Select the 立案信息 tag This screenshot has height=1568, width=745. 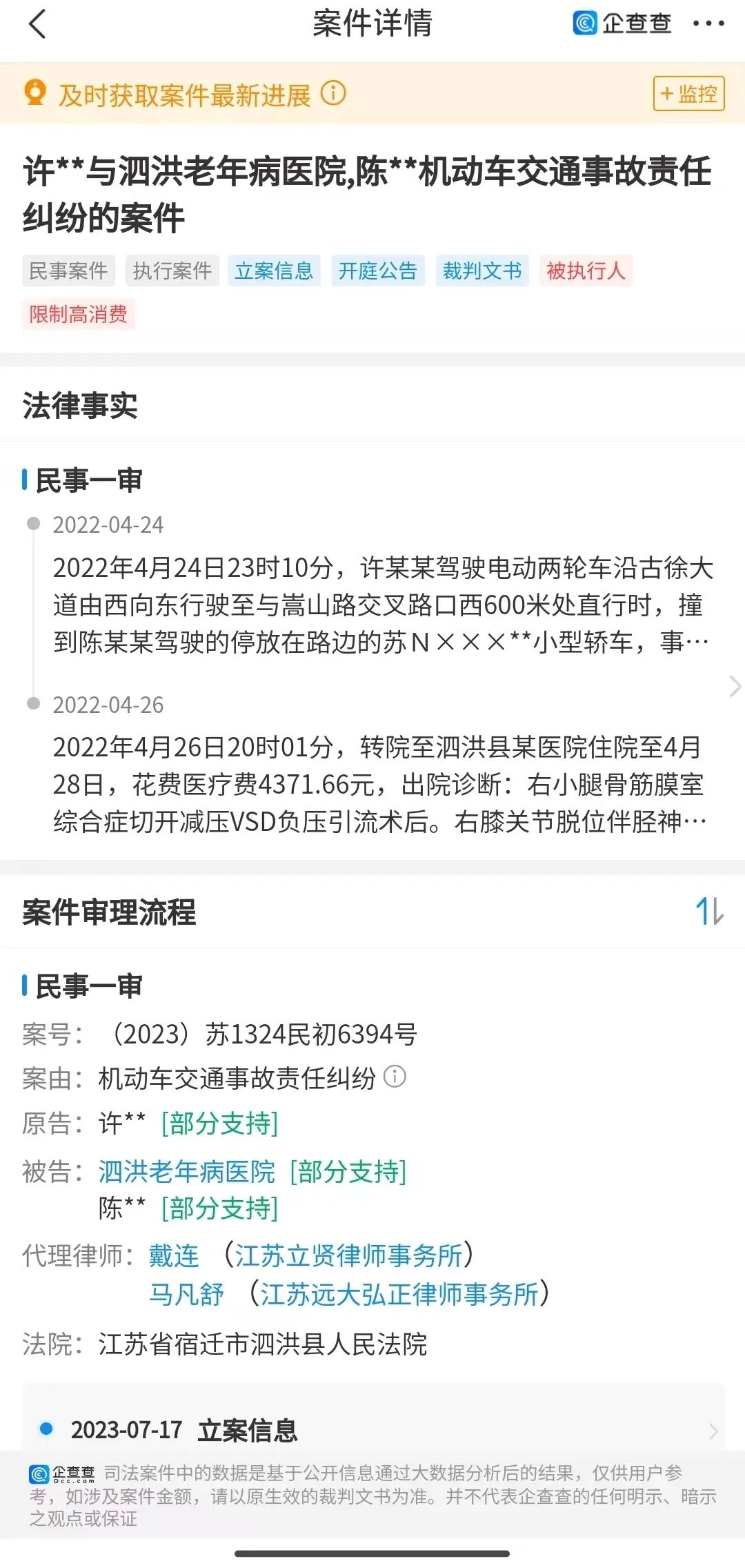pos(274,271)
